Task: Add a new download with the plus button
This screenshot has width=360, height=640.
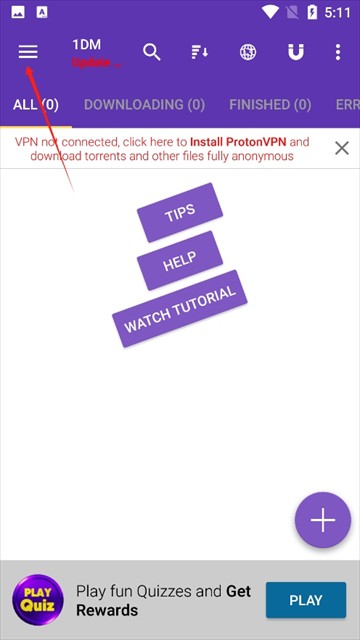Action: (323, 520)
